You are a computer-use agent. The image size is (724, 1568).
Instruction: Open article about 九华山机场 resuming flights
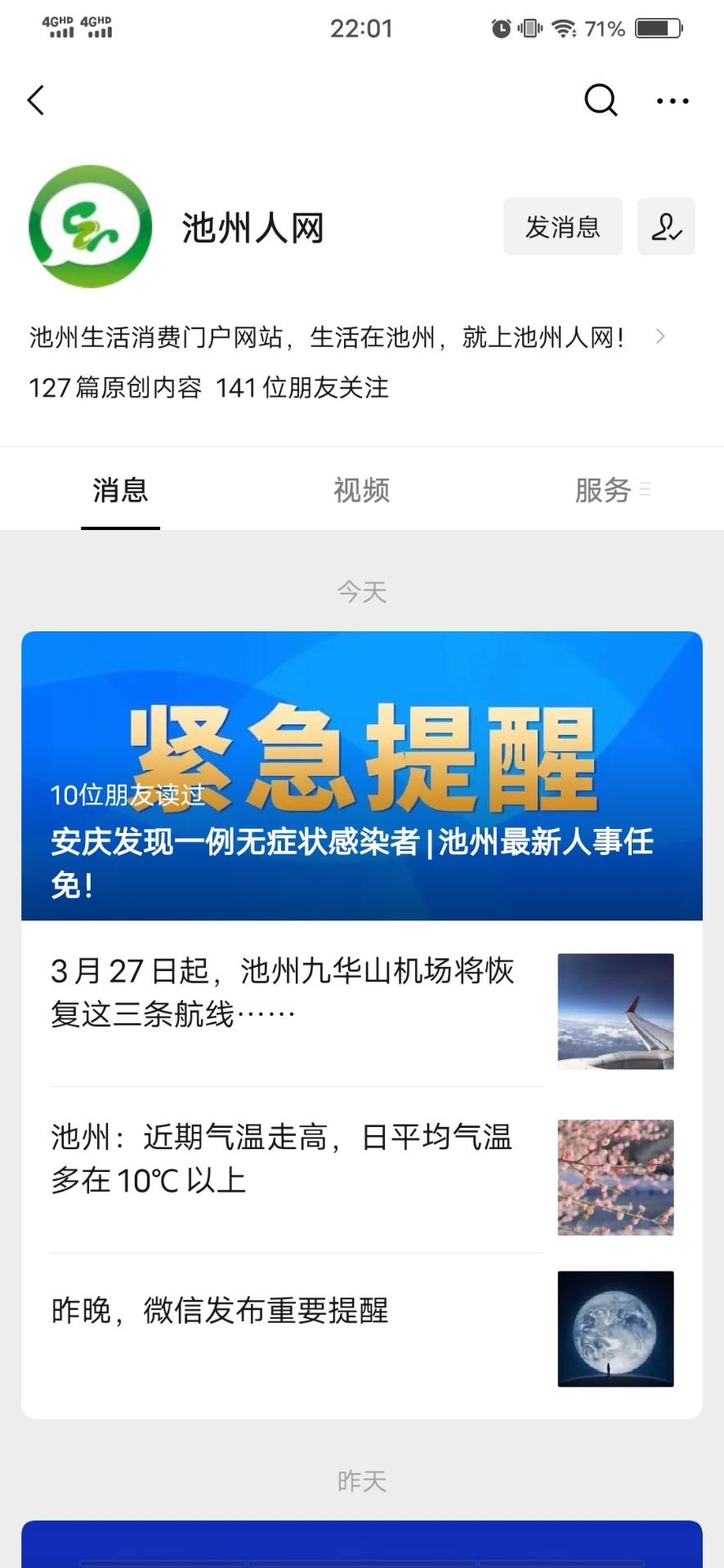tap(361, 1003)
